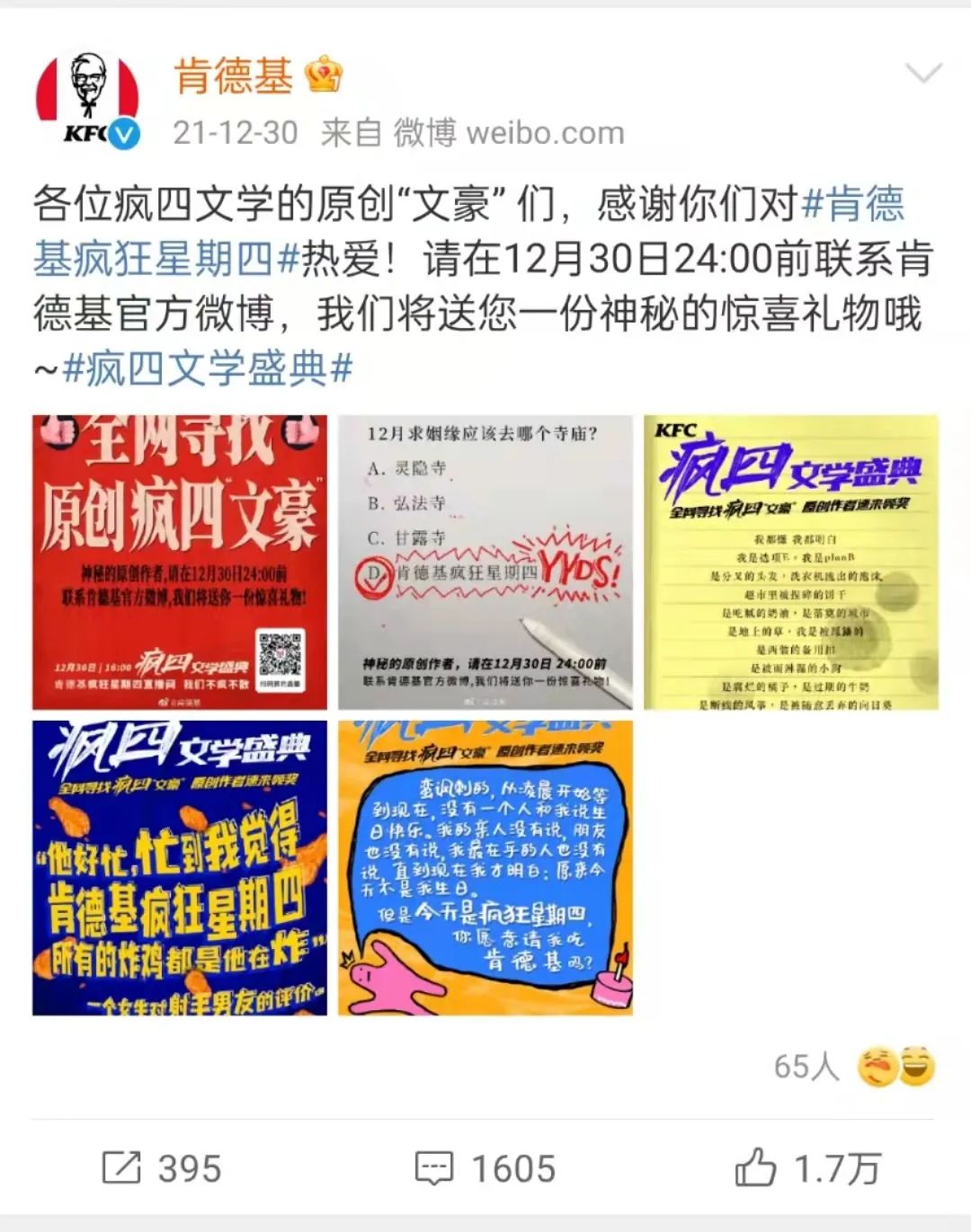Expand the post options chevron
This screenshot has height=1232, width=971.
[x=923, y=74]
